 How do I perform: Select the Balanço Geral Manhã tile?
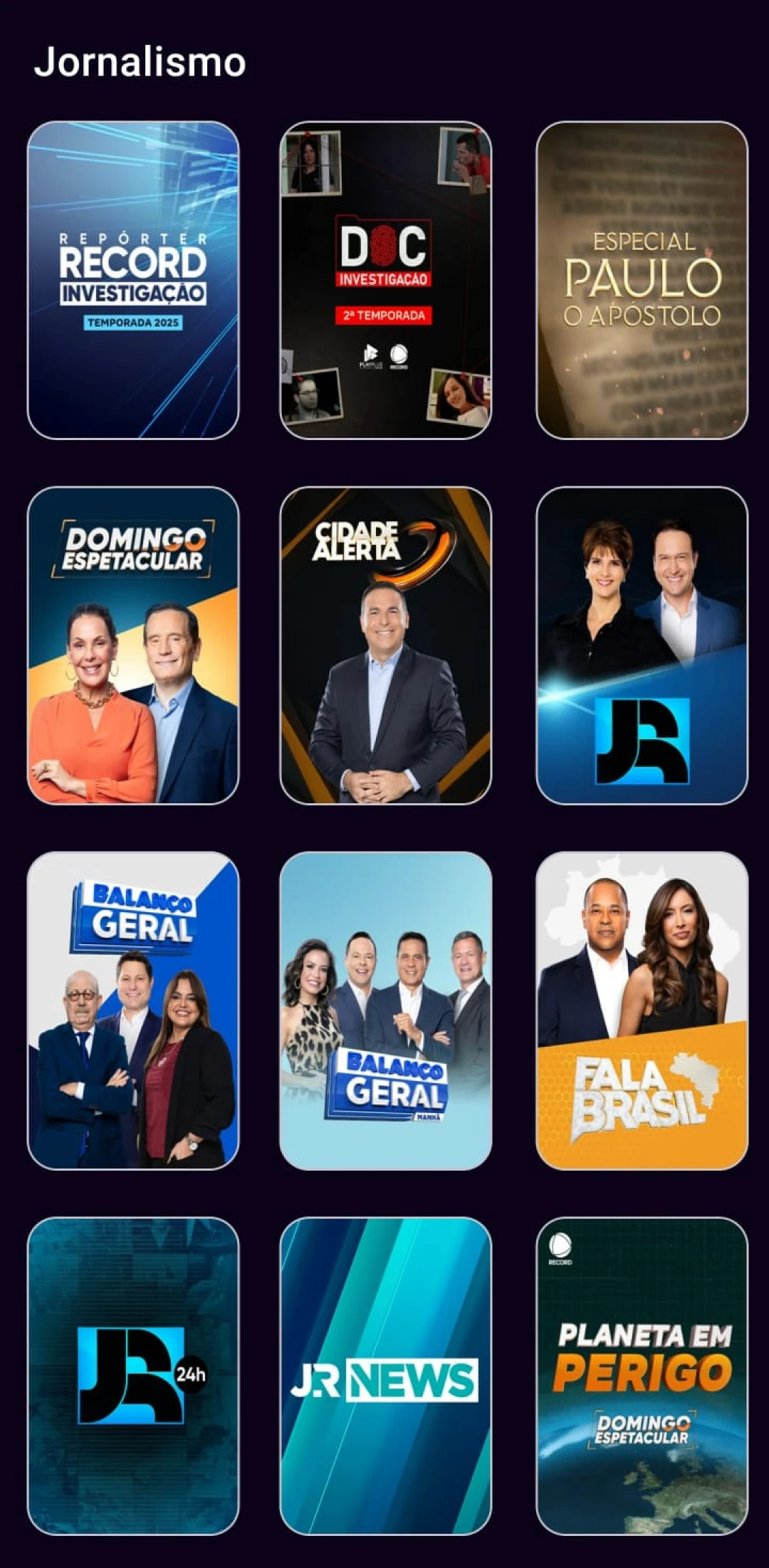coord(385,1010)
